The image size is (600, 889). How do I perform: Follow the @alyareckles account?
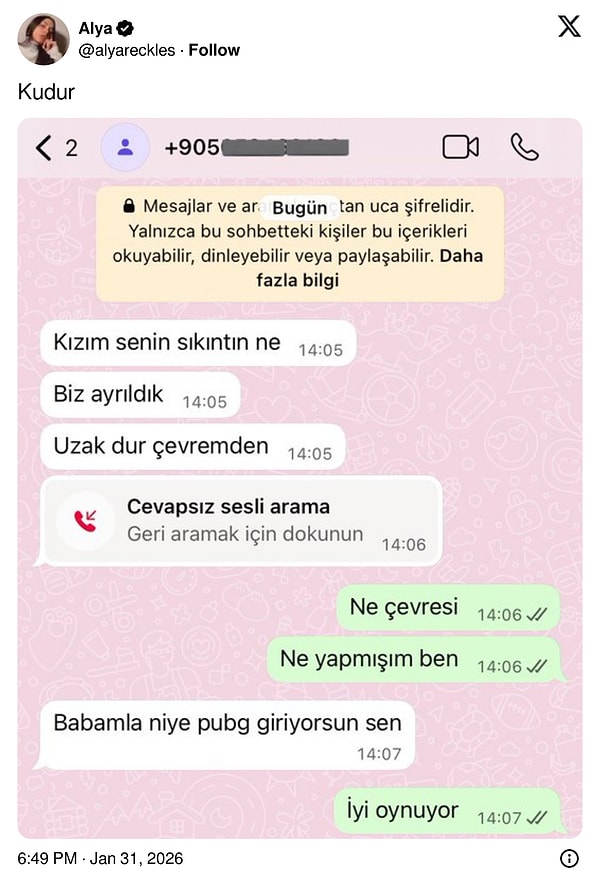point(214,50)
